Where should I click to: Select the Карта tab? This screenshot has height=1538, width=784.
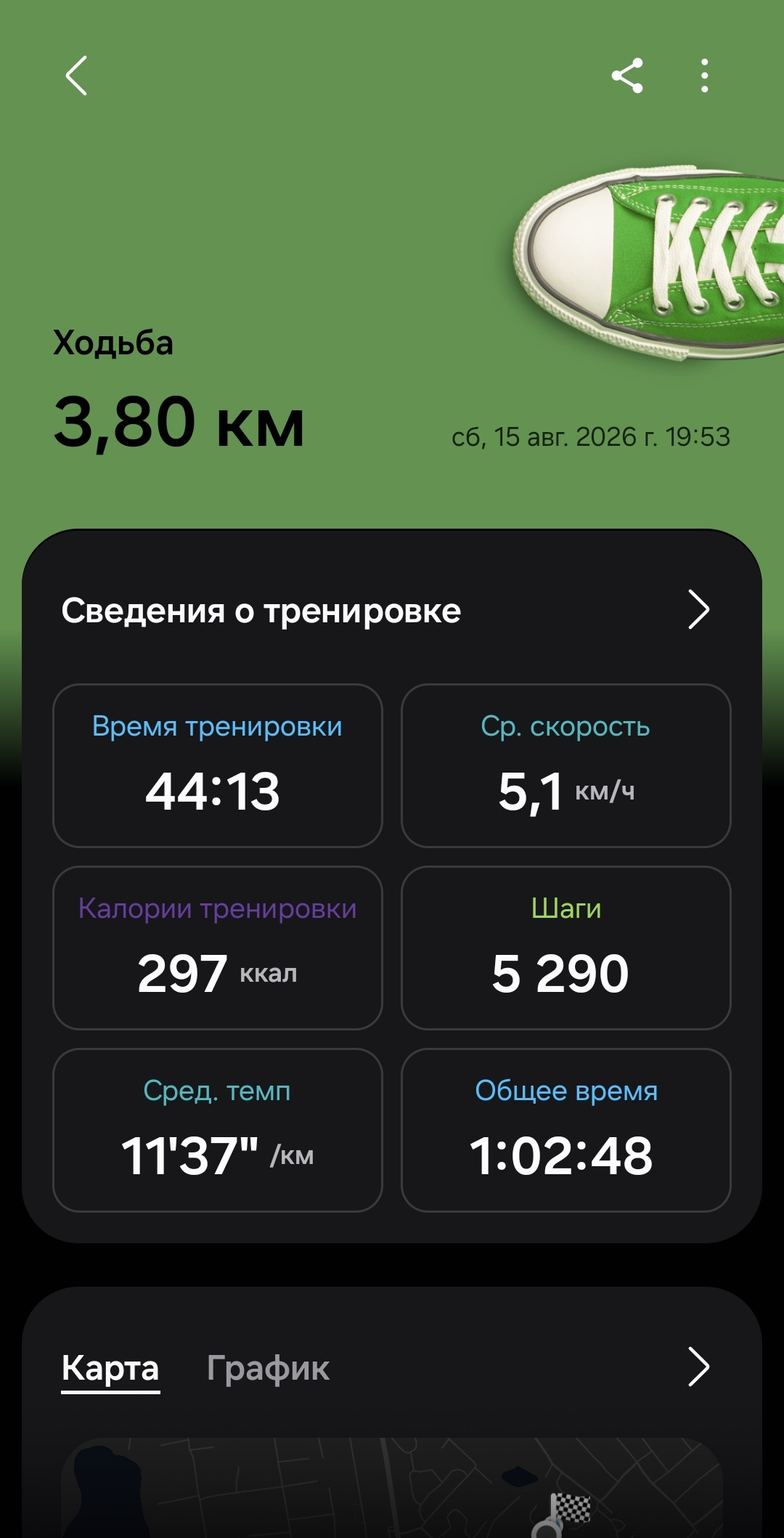coord(110,1368)
